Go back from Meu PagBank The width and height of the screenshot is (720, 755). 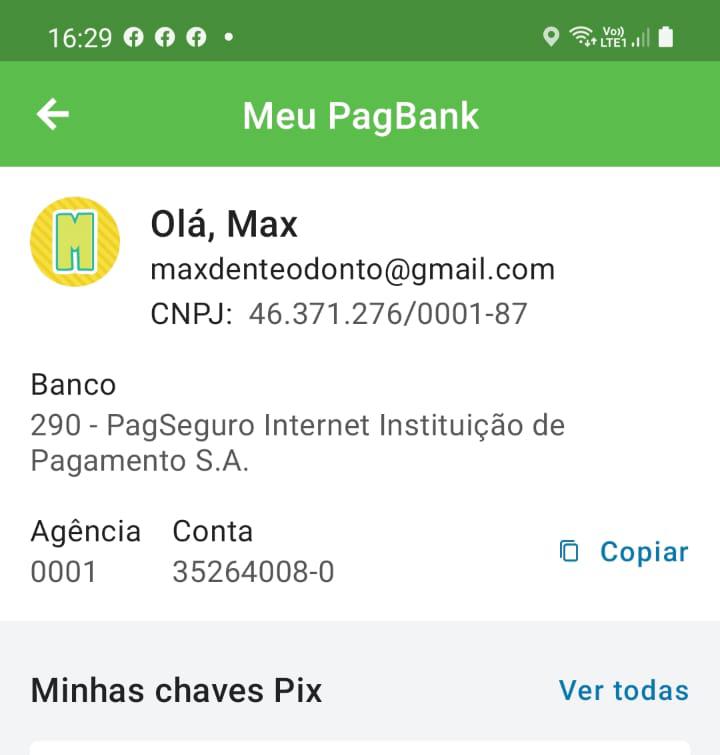(x=53, y=115)
